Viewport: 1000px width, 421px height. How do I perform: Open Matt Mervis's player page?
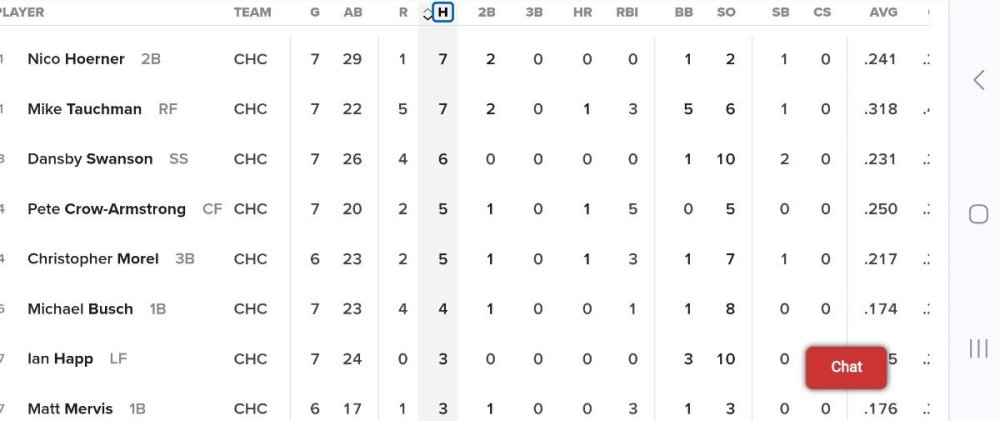[x=70, y=409]
